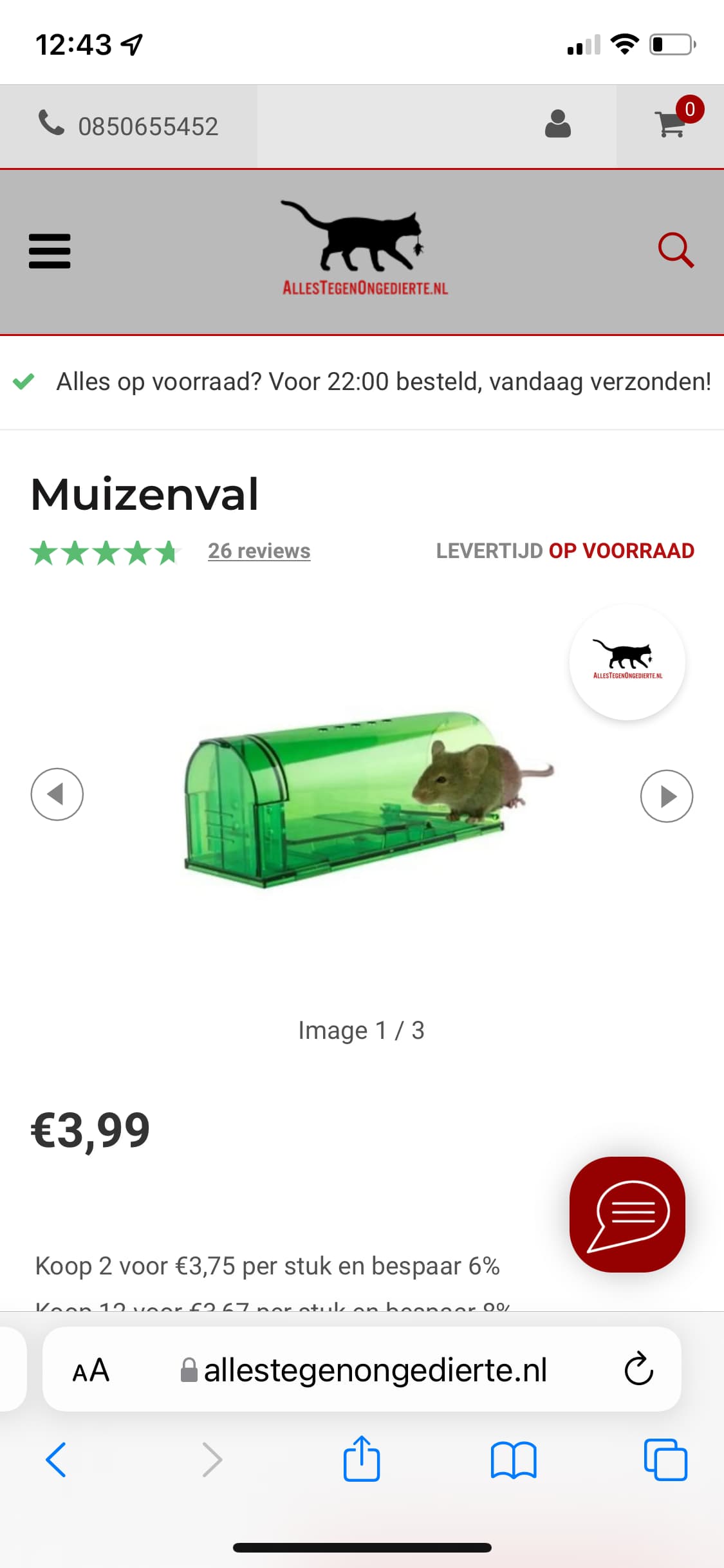Image resolution: width=724 pixels, height=1568 pixels.
Task: Tap the red search magnifier
Action: point(676,250)
